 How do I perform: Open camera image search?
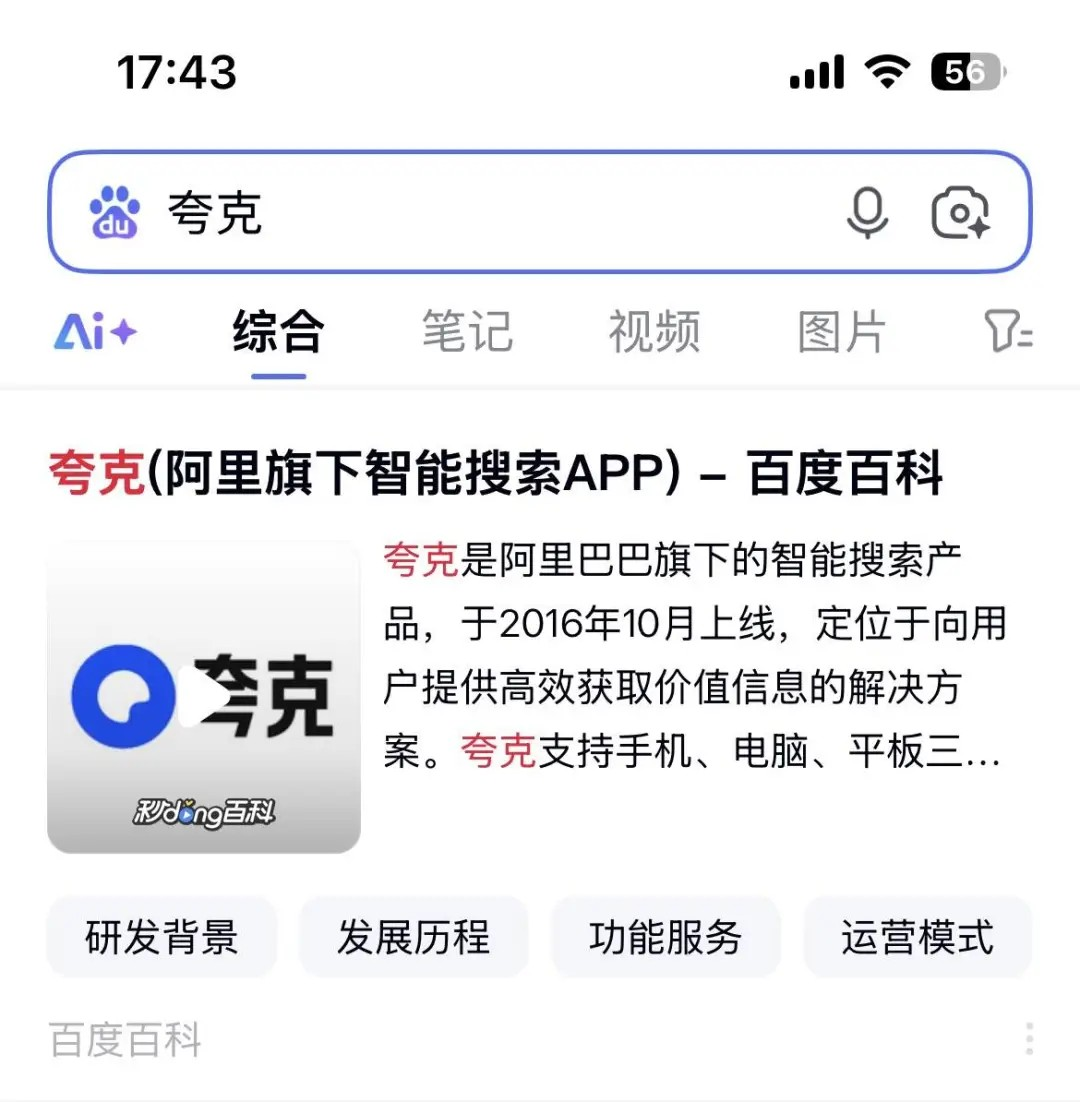click(x=960, y=213)
